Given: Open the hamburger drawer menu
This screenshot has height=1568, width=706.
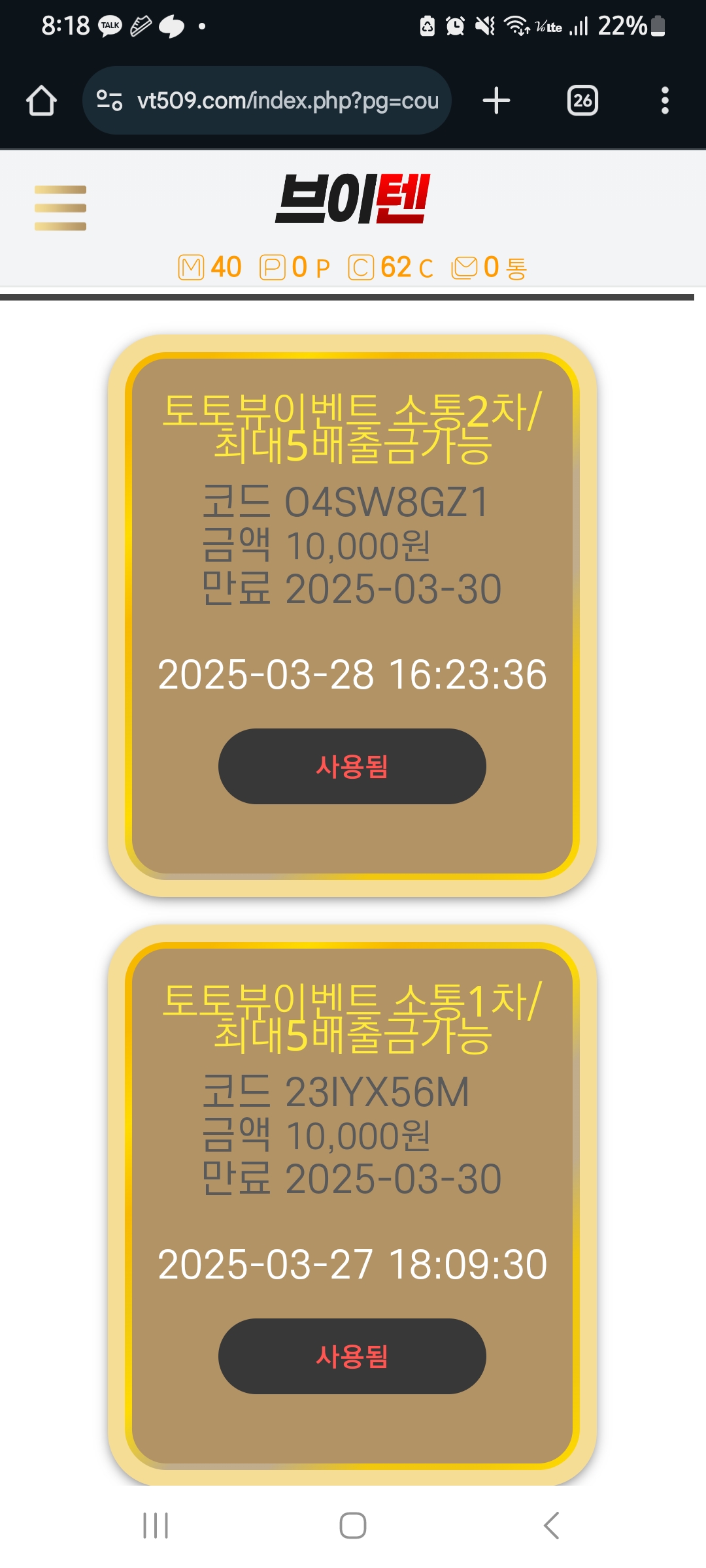Looking at the screenshot, I should coord(60,208).
